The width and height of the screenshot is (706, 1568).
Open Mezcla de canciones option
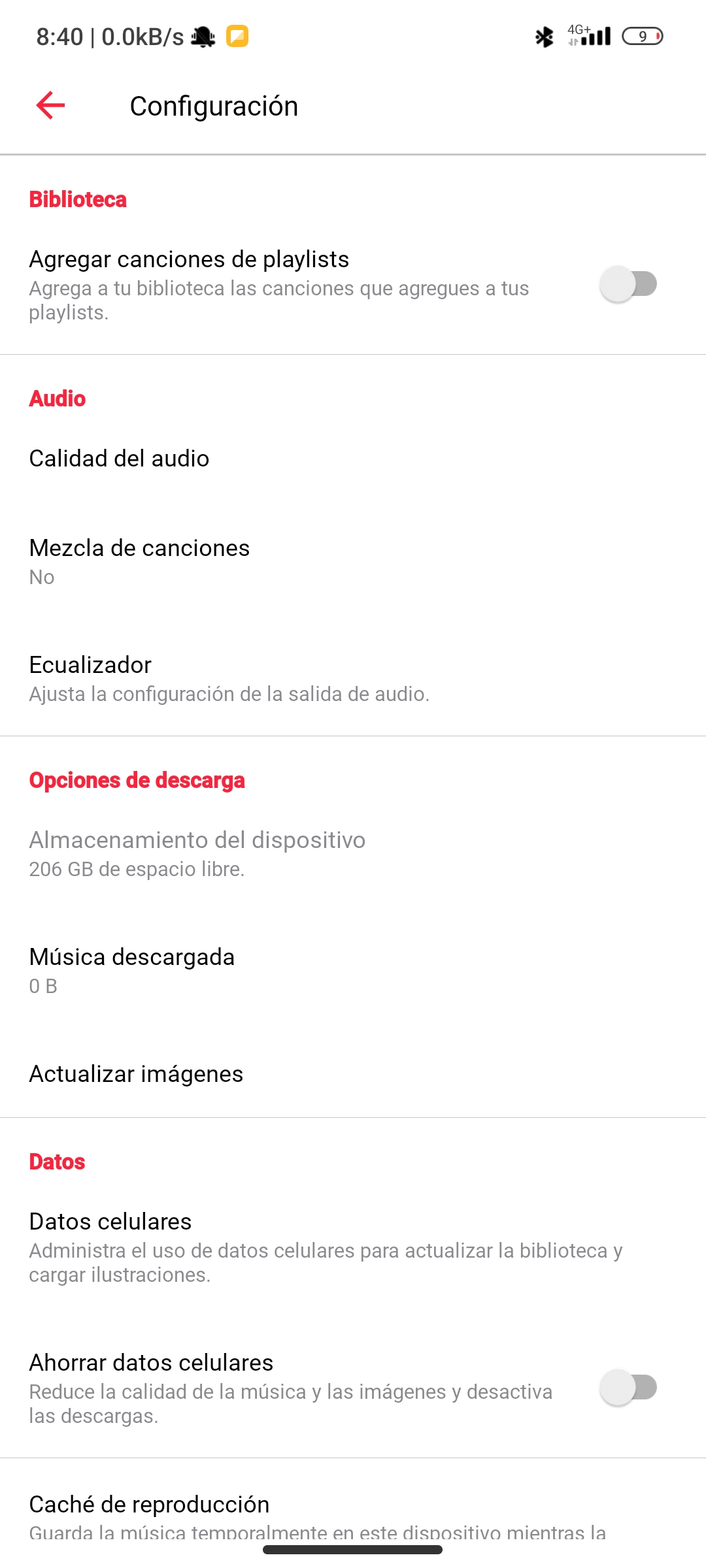coord(139,561)
